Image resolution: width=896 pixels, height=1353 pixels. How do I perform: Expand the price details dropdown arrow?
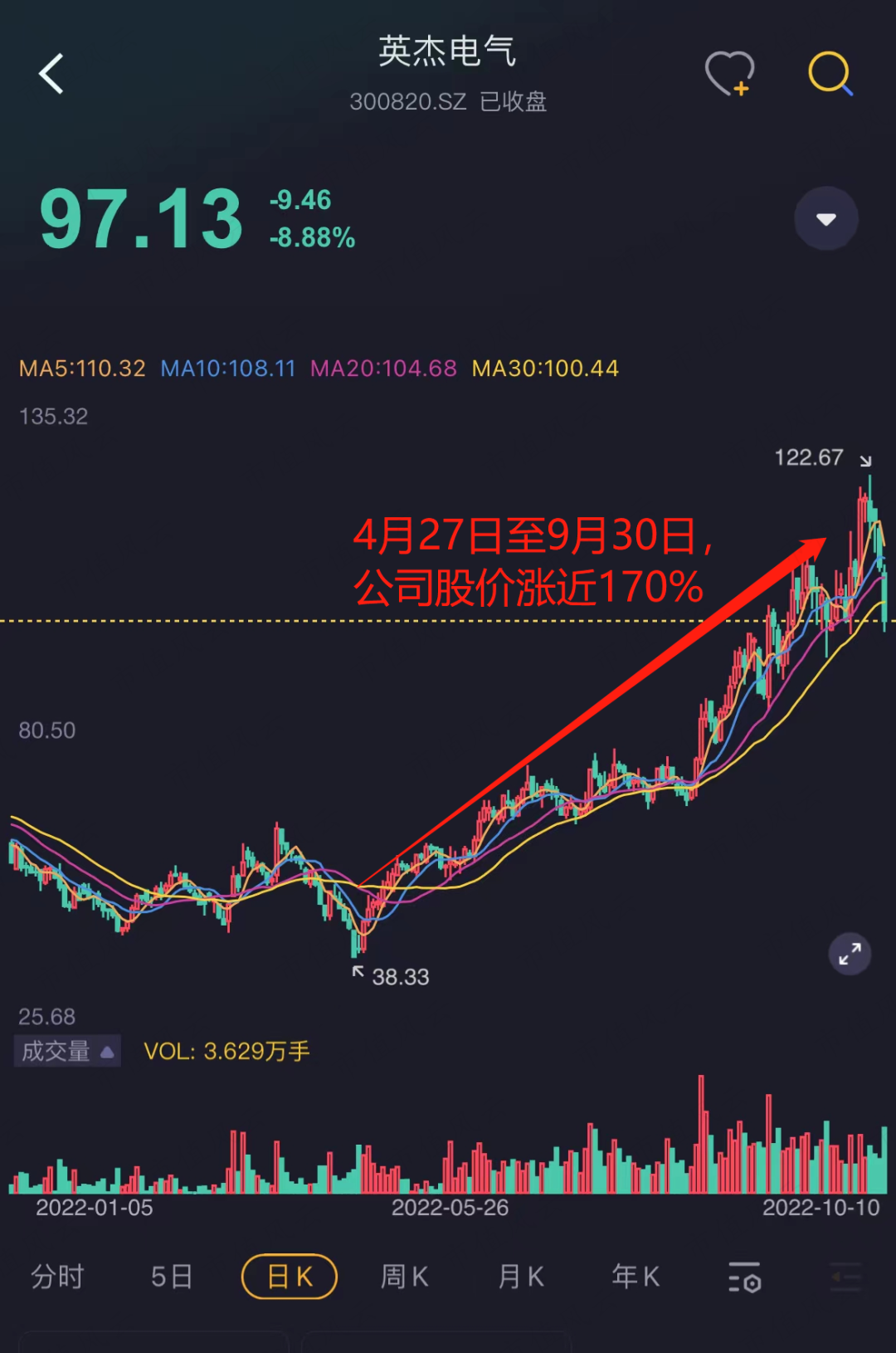pos(825,219)
